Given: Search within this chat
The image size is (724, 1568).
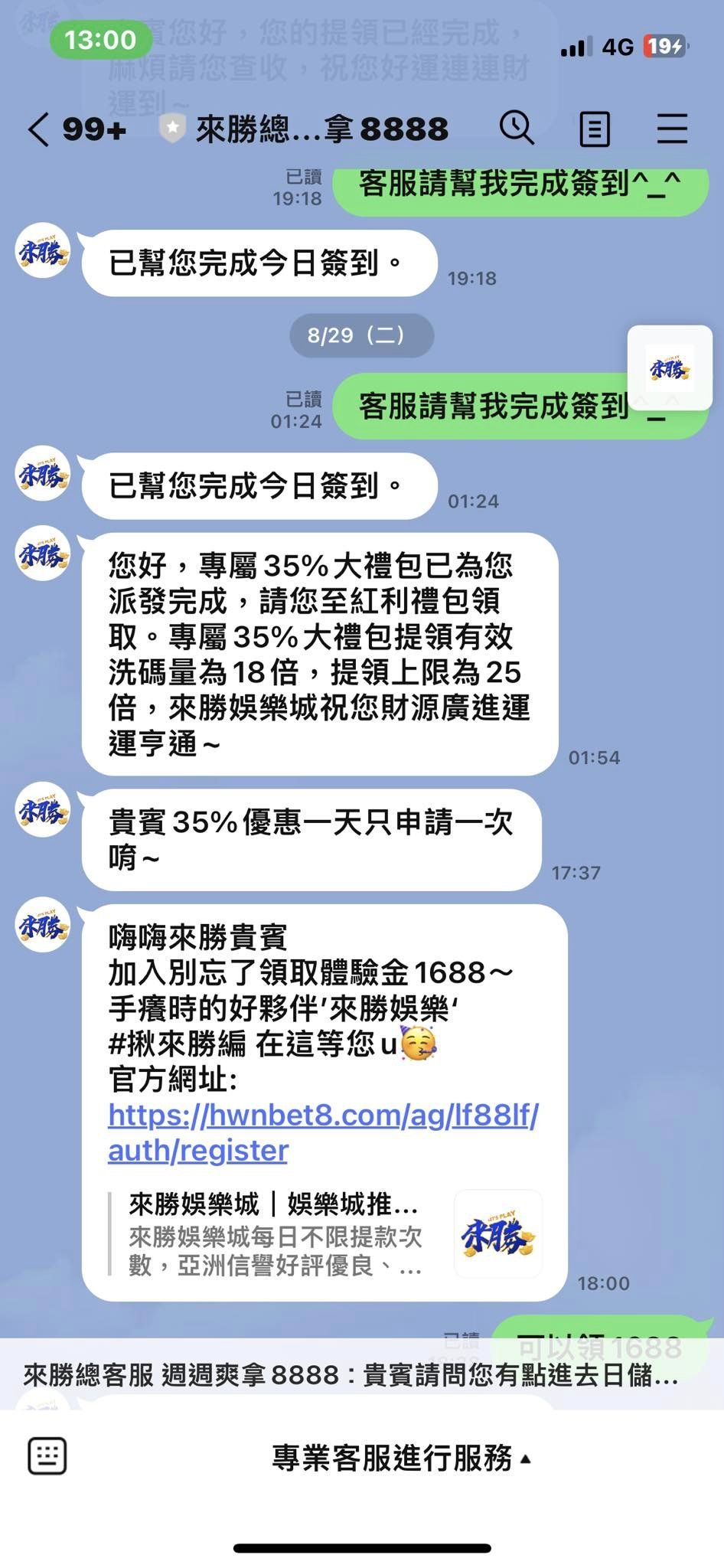Looking at the screenshot, I should [x=517, y=128].
